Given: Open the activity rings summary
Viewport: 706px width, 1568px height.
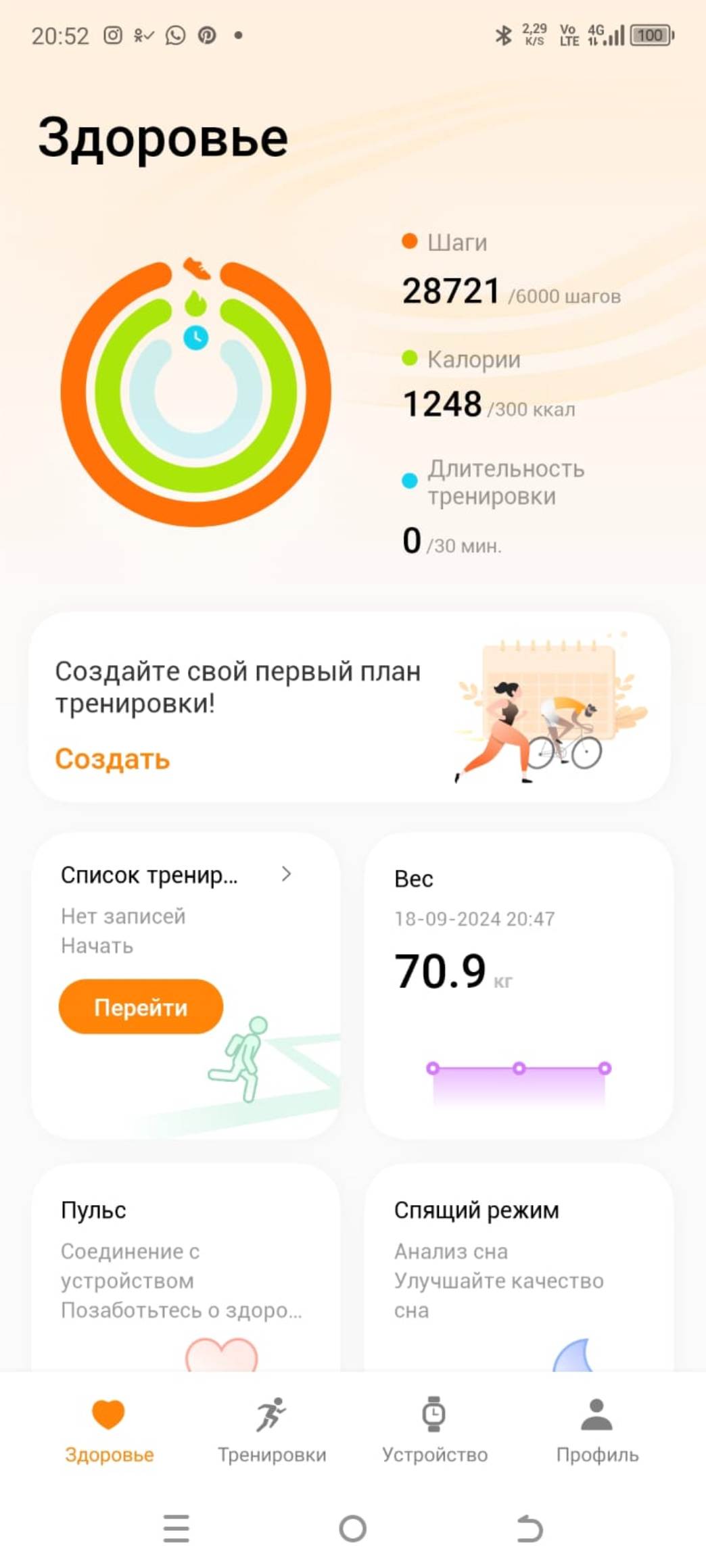Looking at the screenshot, I should click(196, 392).
